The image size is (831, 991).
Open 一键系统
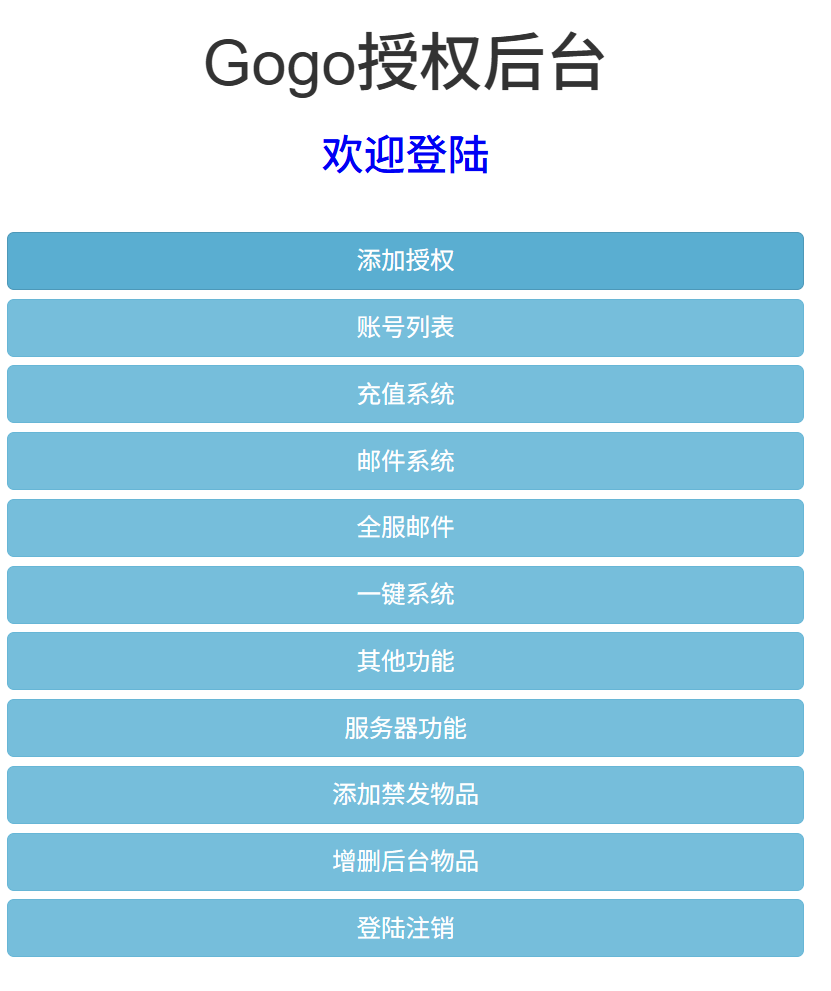point(405,595)
